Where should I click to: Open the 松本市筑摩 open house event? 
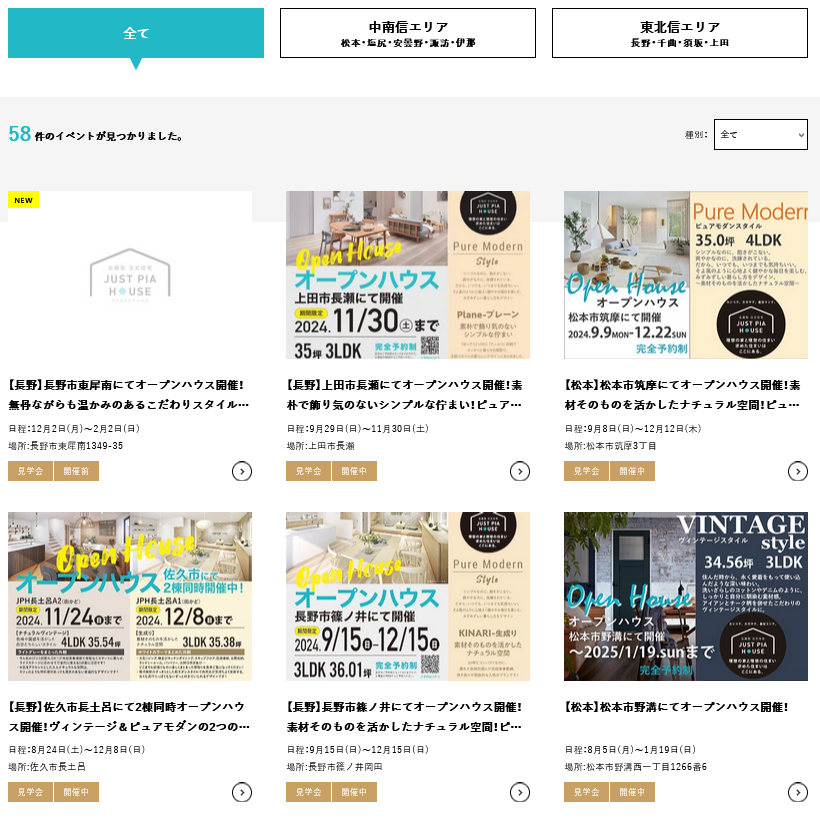coord(686,275)
